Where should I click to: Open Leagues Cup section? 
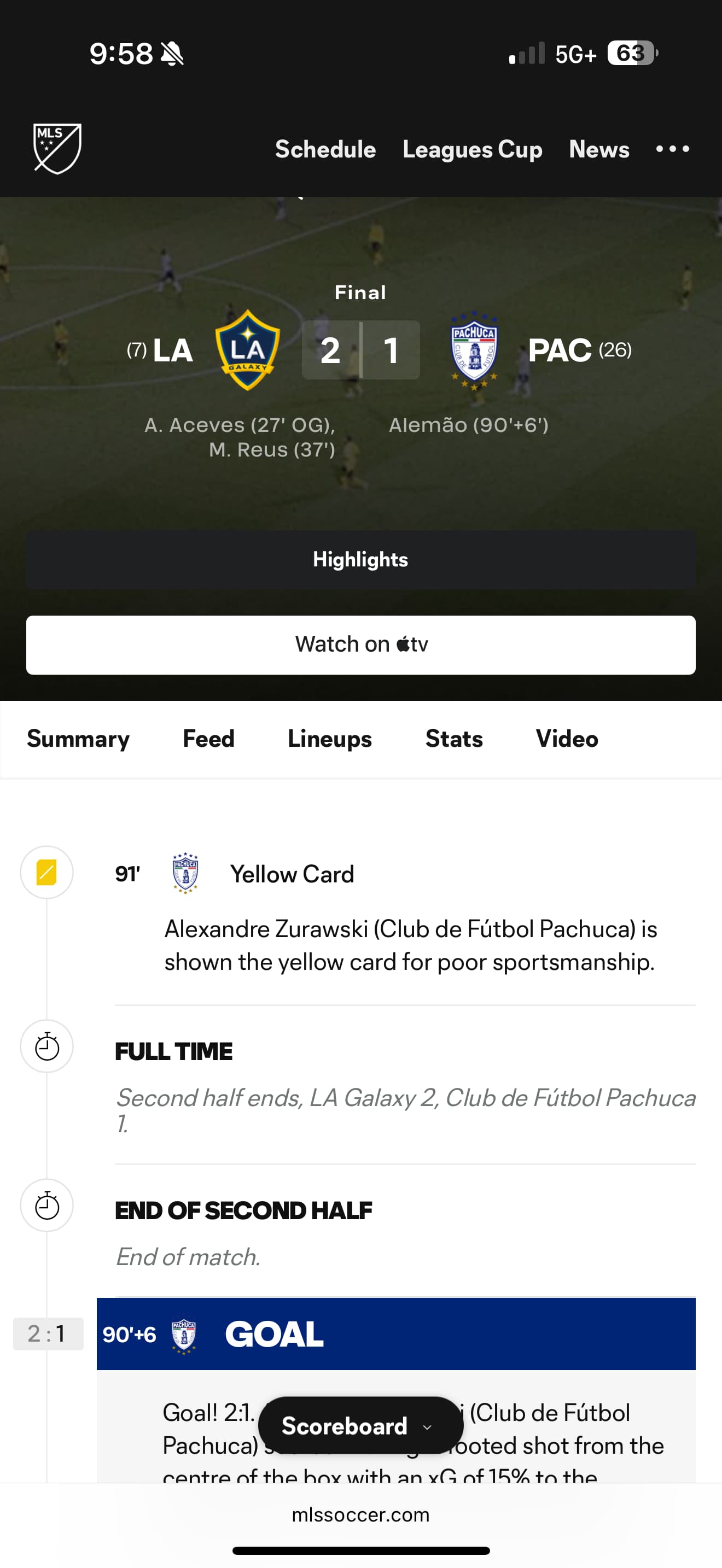click(x=473, y=149)
